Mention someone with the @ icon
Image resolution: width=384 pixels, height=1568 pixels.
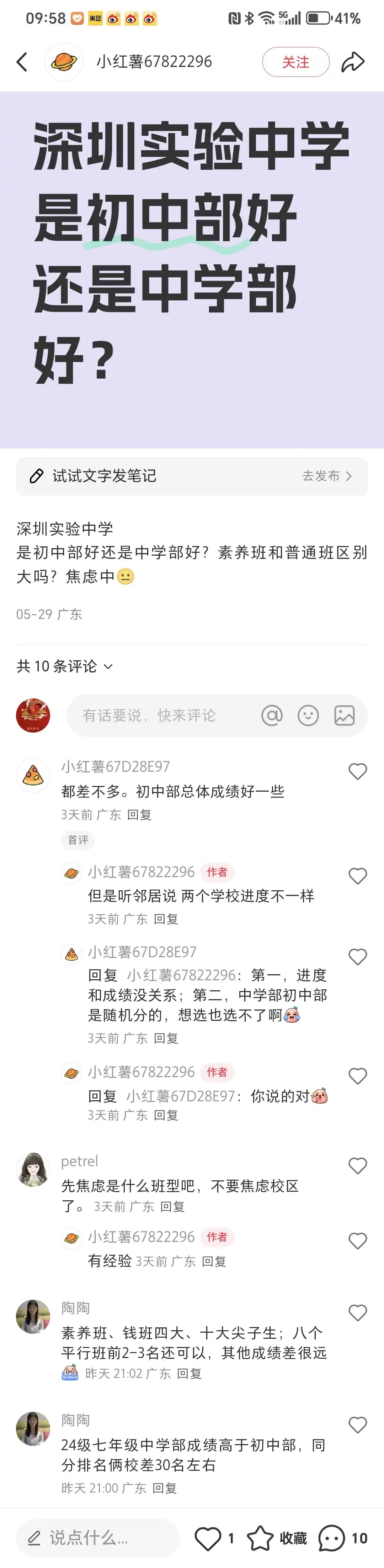(272, 715)
